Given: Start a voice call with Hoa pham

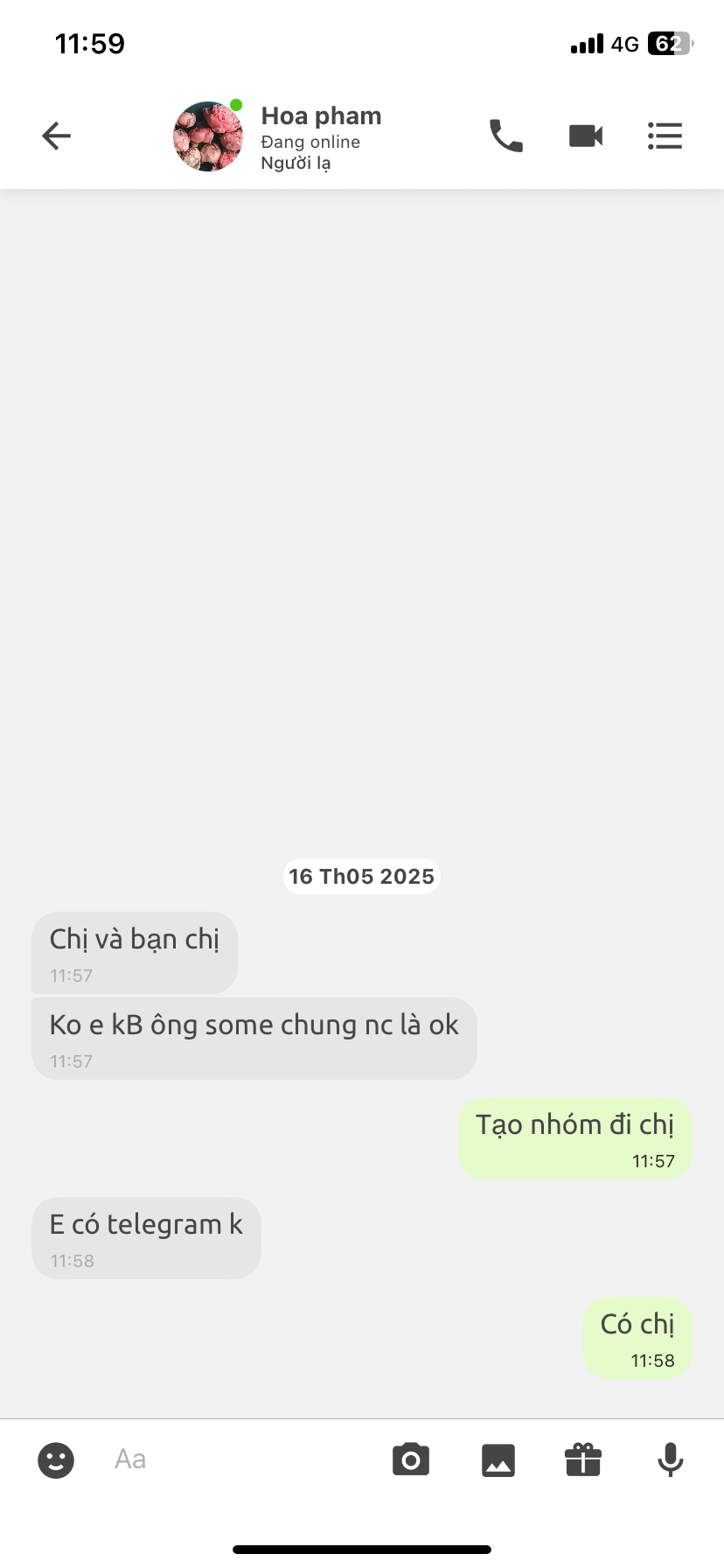Looking at the screenshot, I should click(505, 136).
